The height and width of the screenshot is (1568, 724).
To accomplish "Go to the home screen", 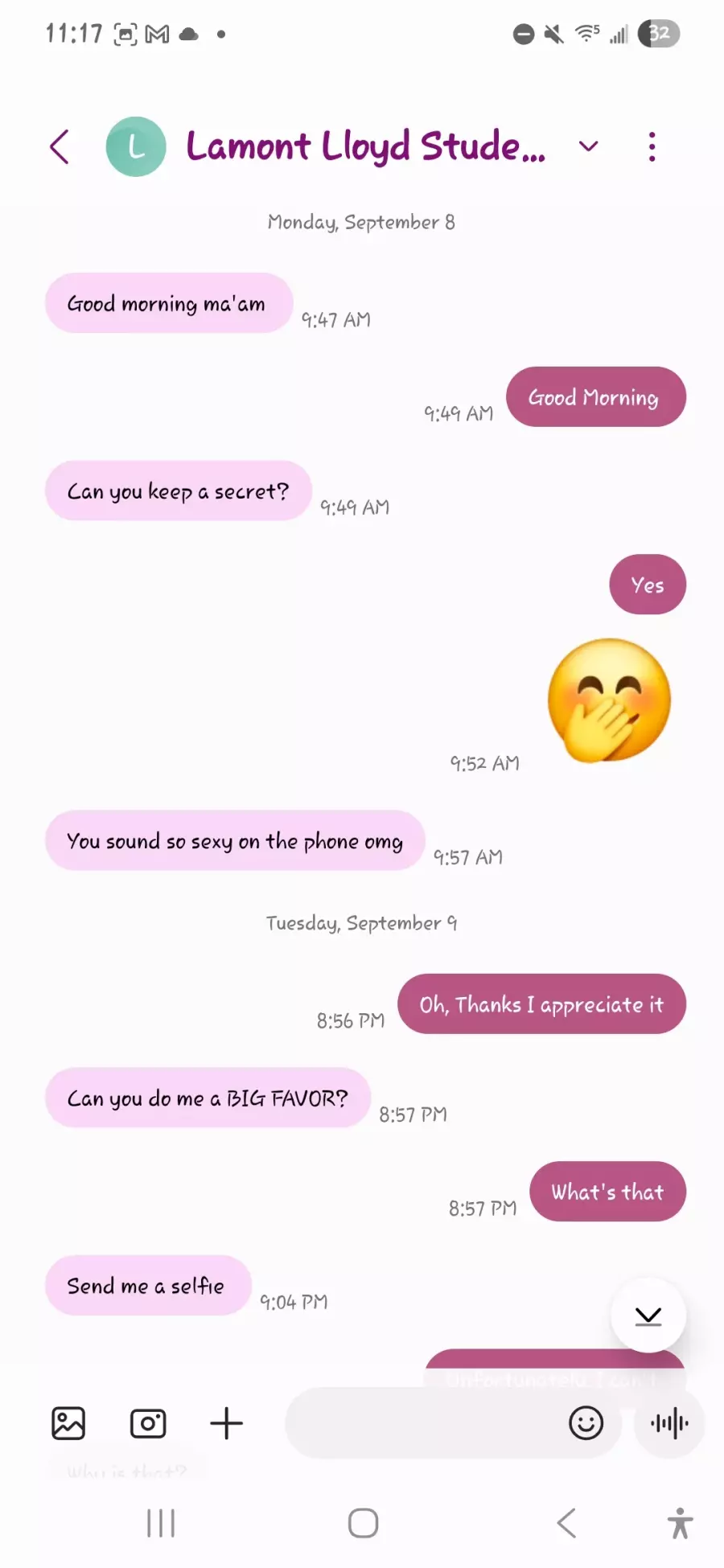I will (363, 1523).
